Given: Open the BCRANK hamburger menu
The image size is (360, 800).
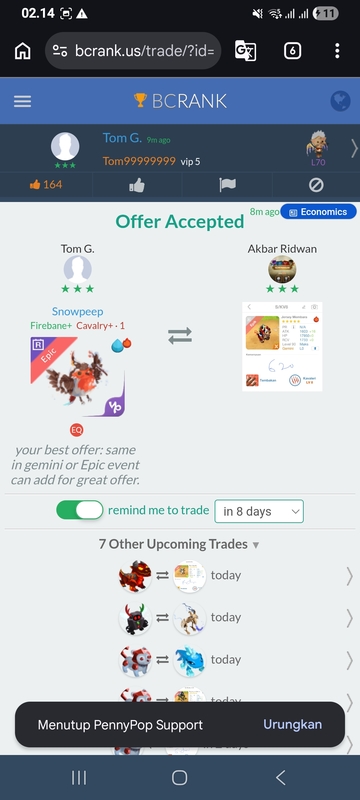Looking at the screenshot, I should point(22,101).
